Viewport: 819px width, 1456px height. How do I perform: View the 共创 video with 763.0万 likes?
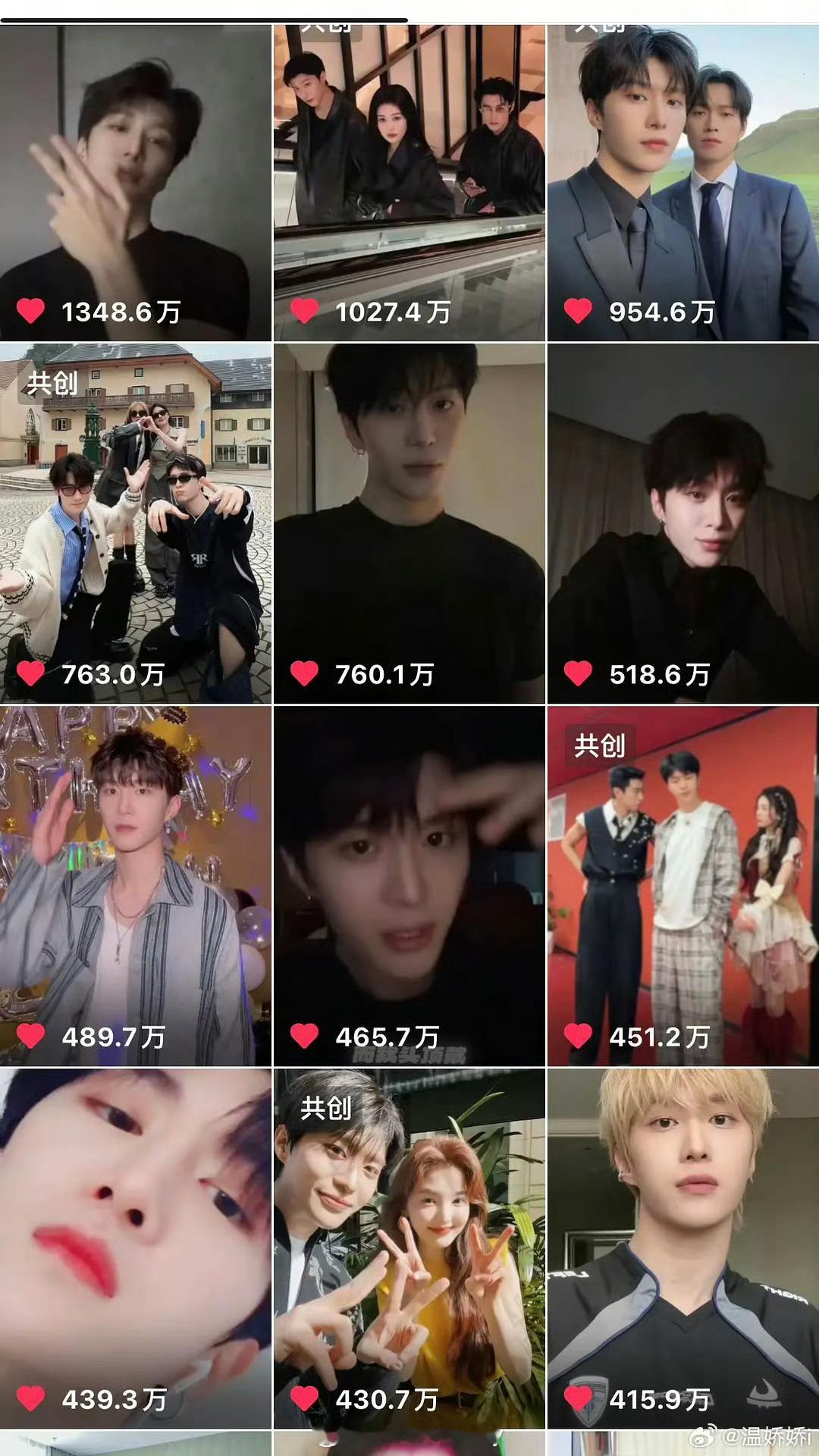(x=135, y=523)
